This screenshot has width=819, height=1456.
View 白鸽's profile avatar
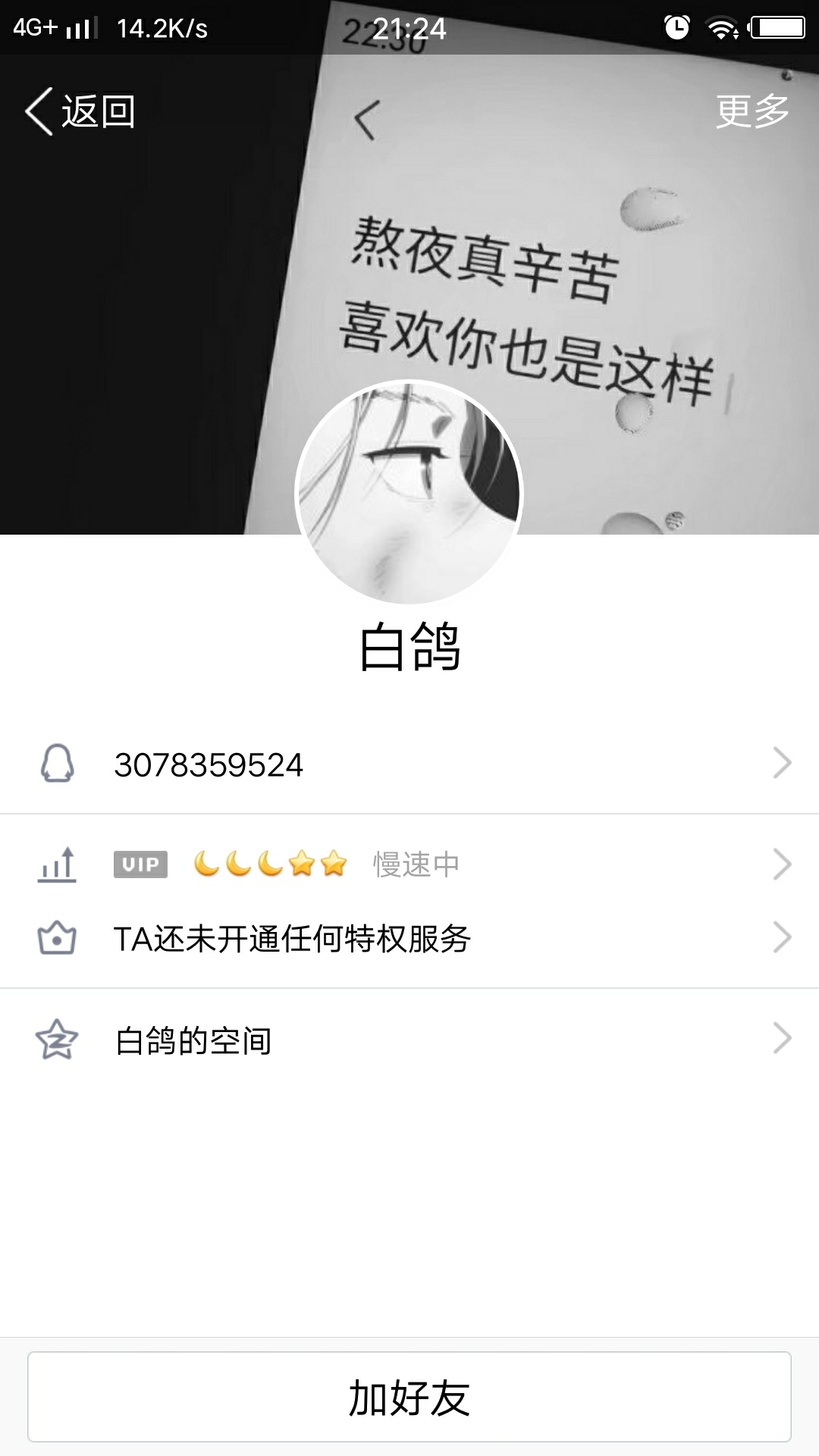pos(409,493)
